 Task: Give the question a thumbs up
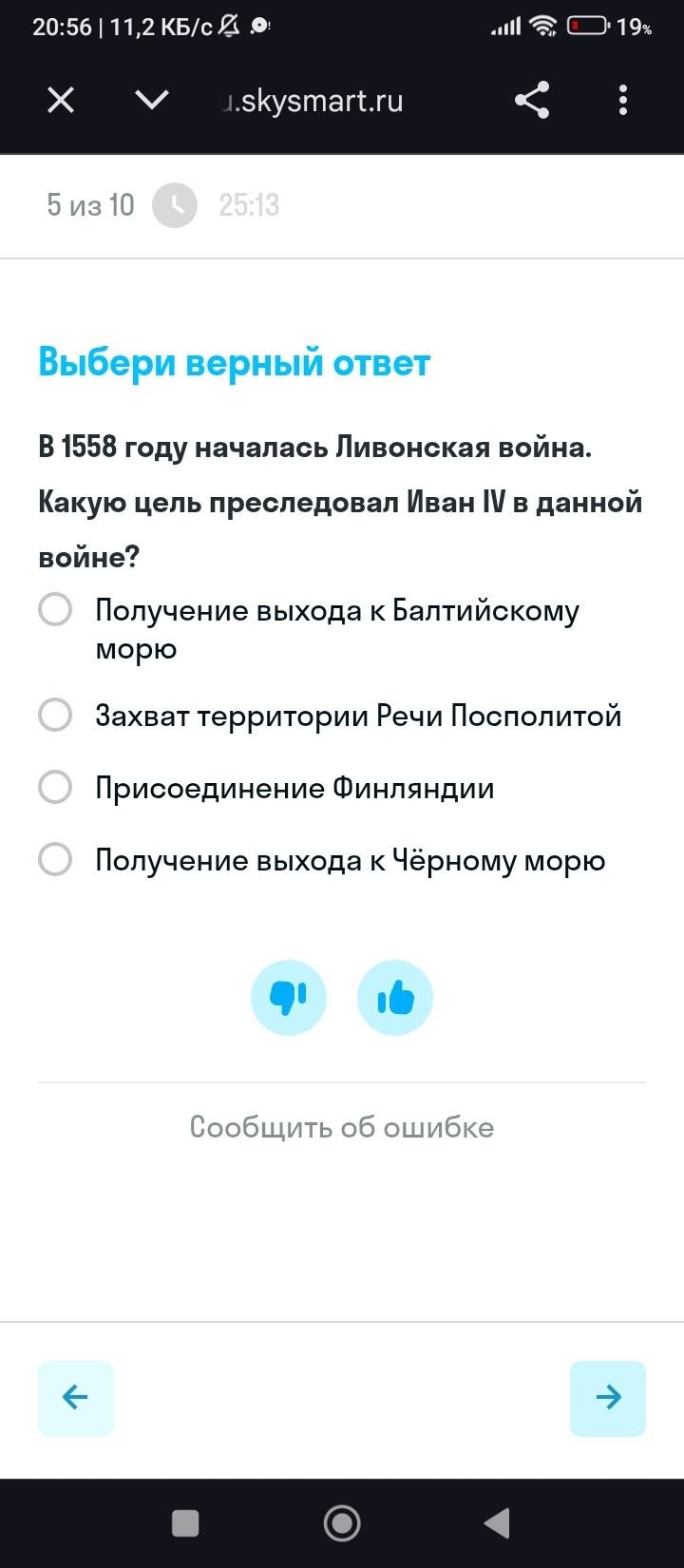pyautogui.click(x=395, y=998)
